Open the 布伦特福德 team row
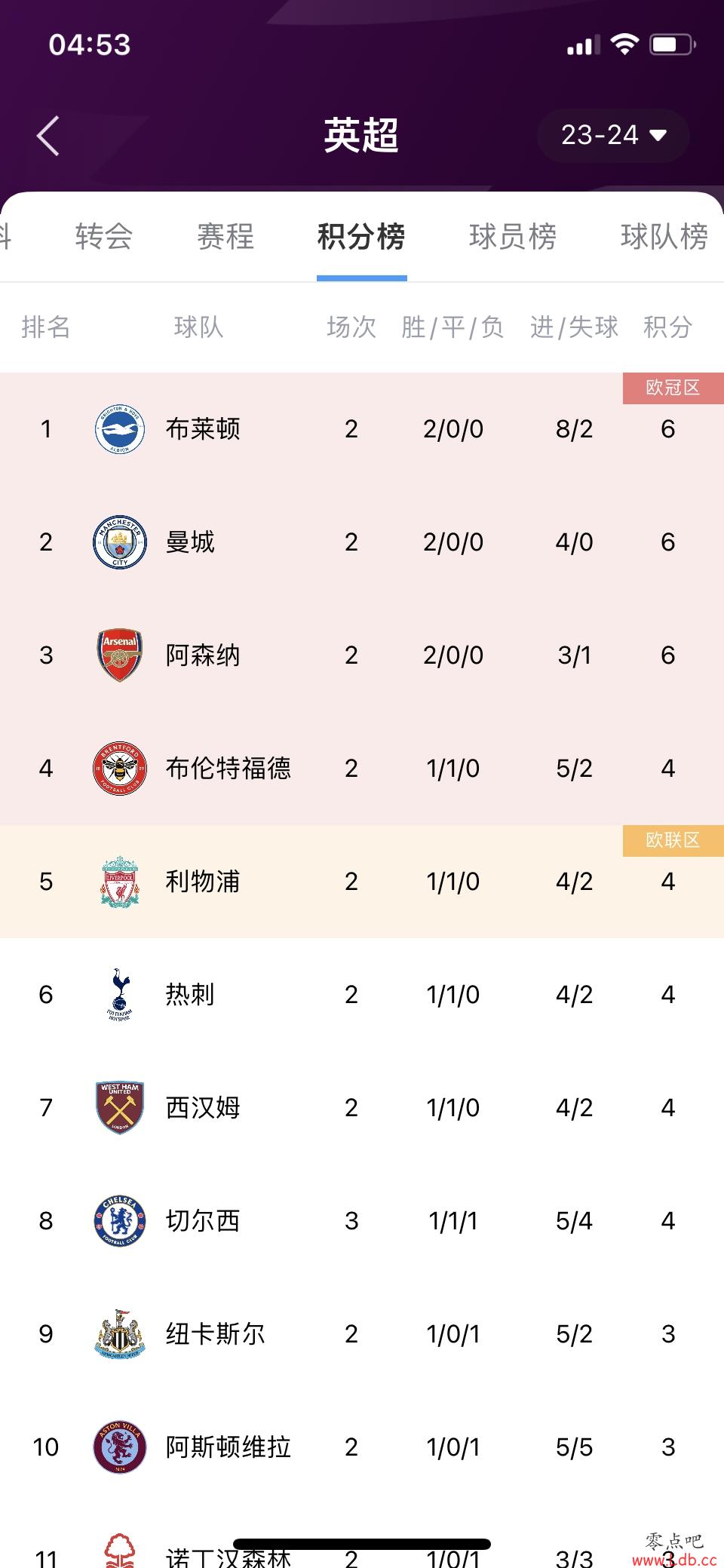The height and width of the screenshot is (1568, 724). click(x=362, y=769)
